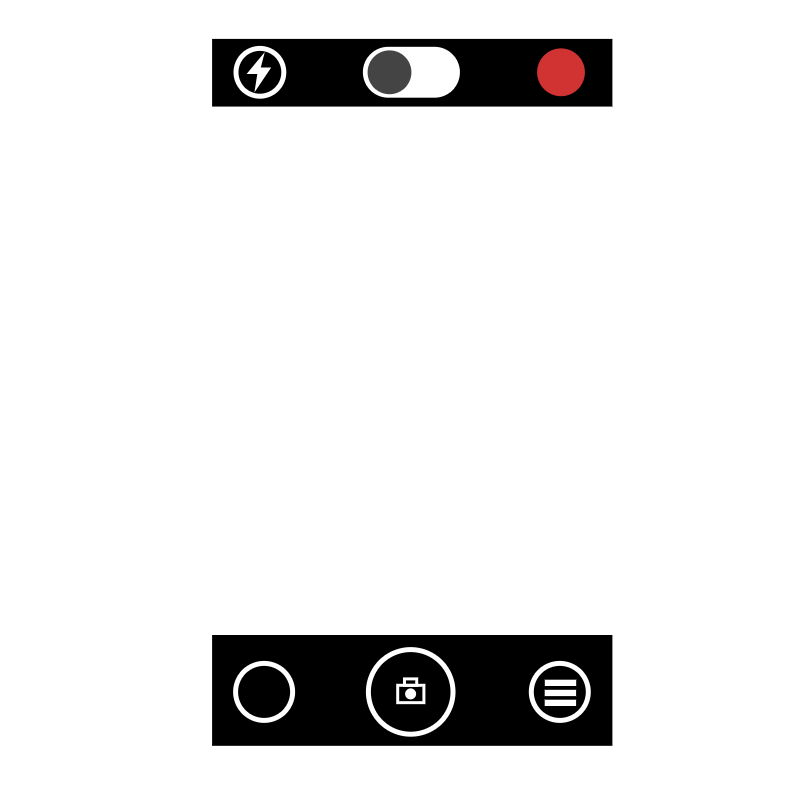800x800 pixels.
Task: Capture a photo with the camera shutter
Action: [411, 692]
